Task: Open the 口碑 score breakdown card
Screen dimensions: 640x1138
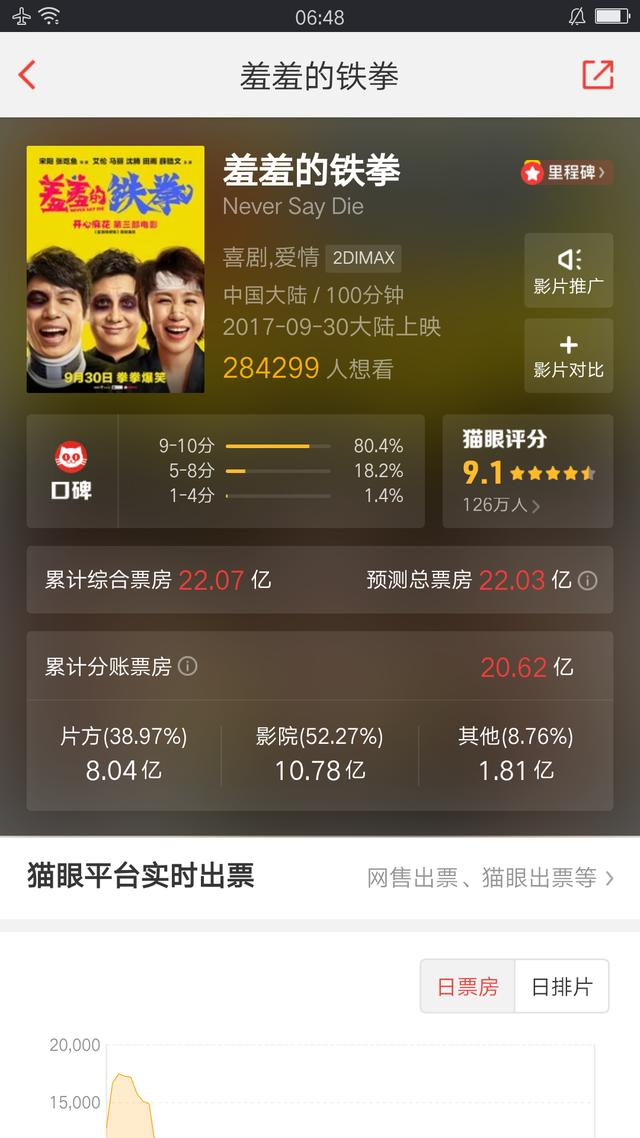Action: [x=225, y=471]
